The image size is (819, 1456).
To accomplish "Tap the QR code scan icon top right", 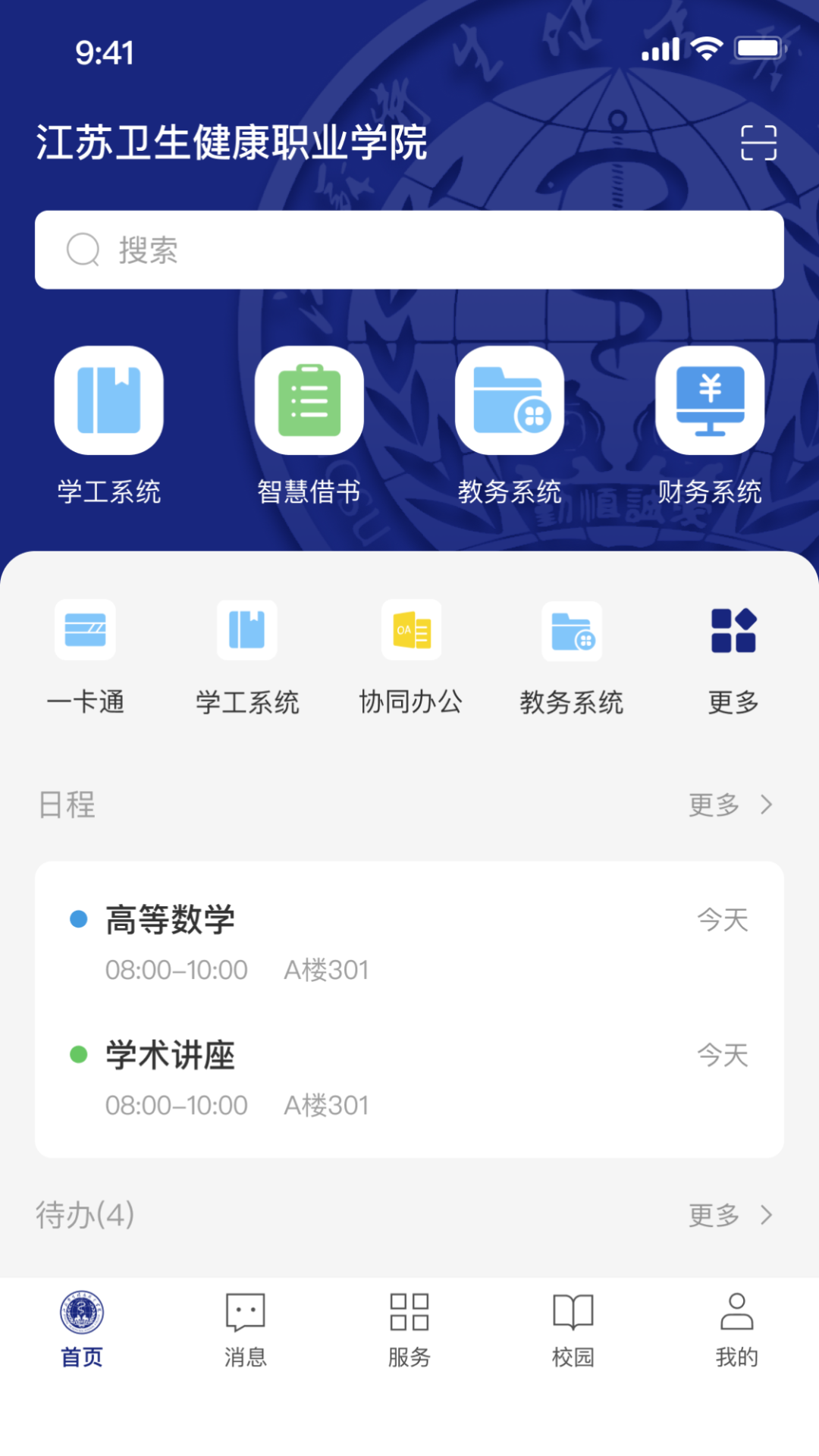I will (760, 143).
